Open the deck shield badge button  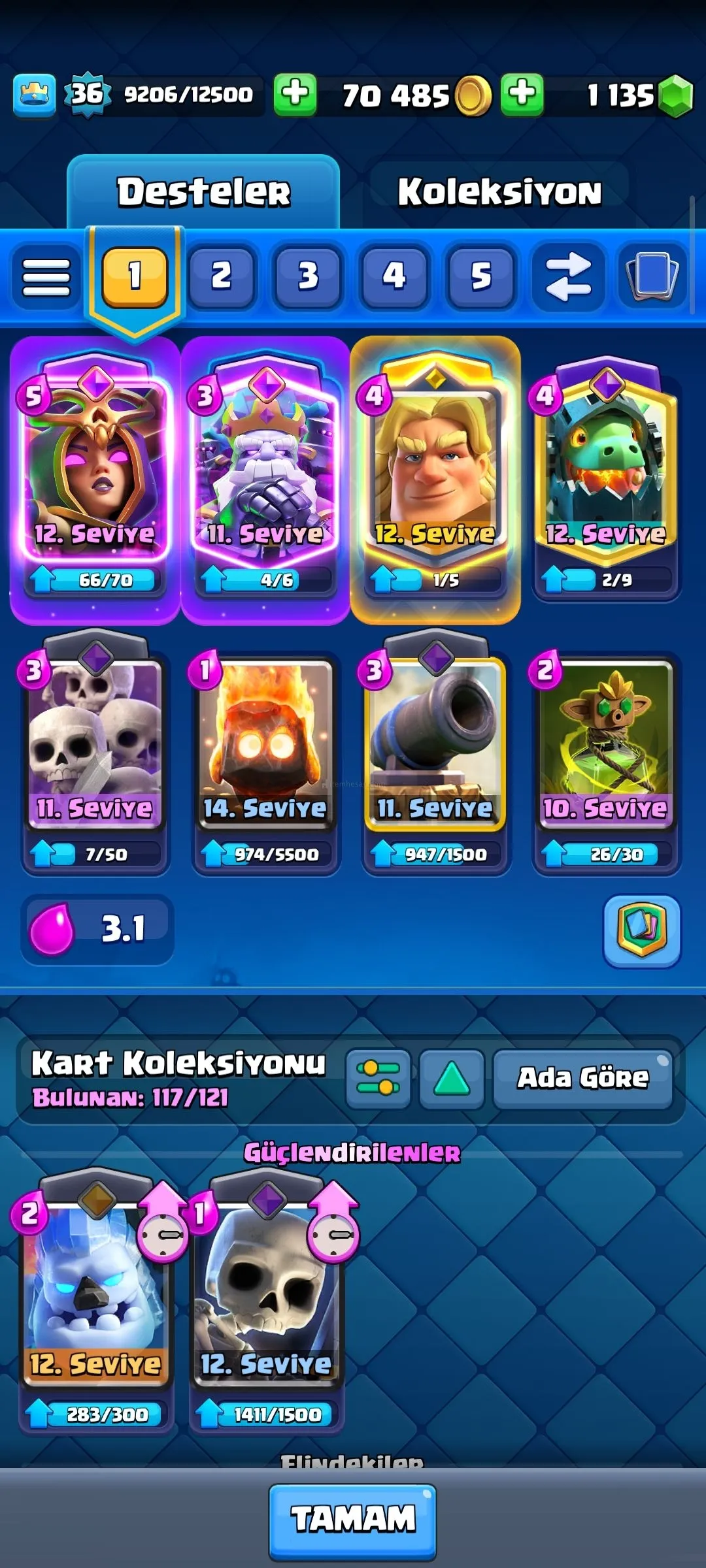[641, 930]
